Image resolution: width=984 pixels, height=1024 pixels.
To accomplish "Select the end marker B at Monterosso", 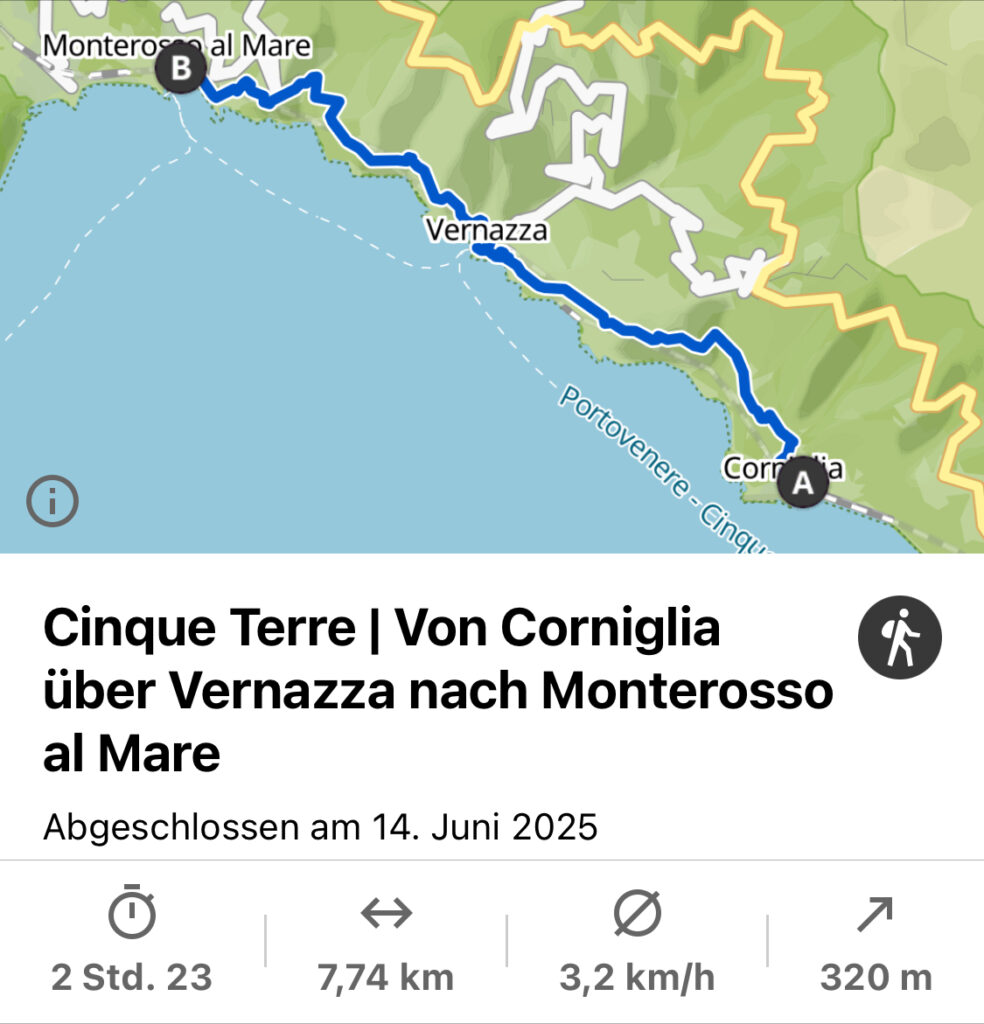I will pos(181,69).
